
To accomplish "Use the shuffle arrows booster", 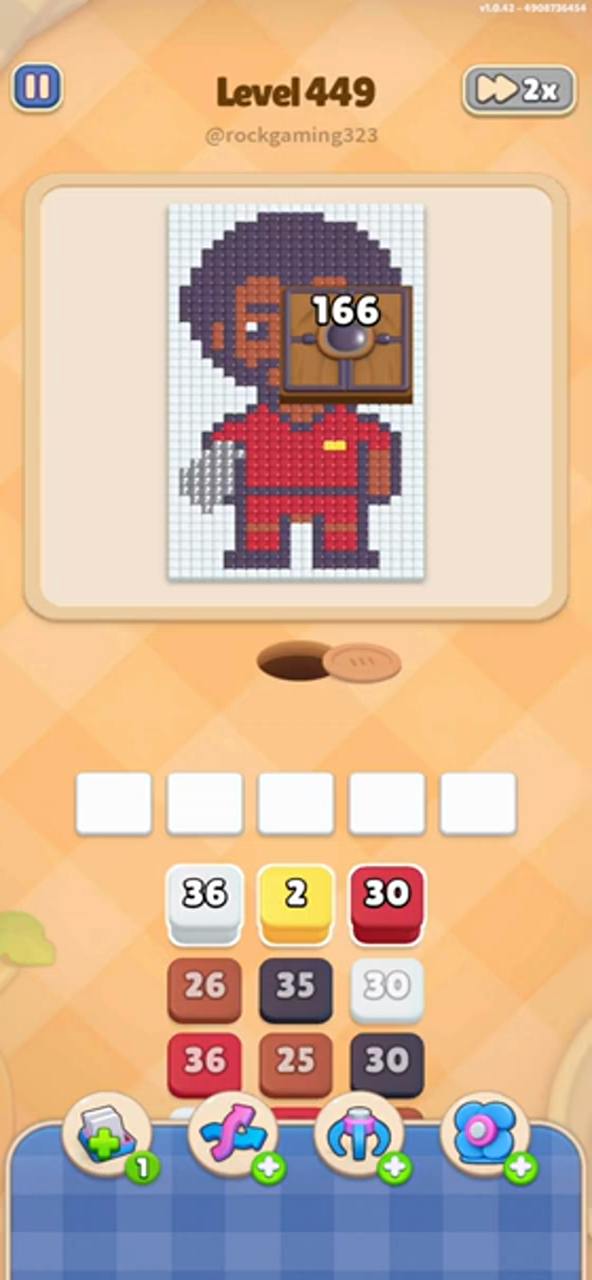I will (x=236, y=1137).
